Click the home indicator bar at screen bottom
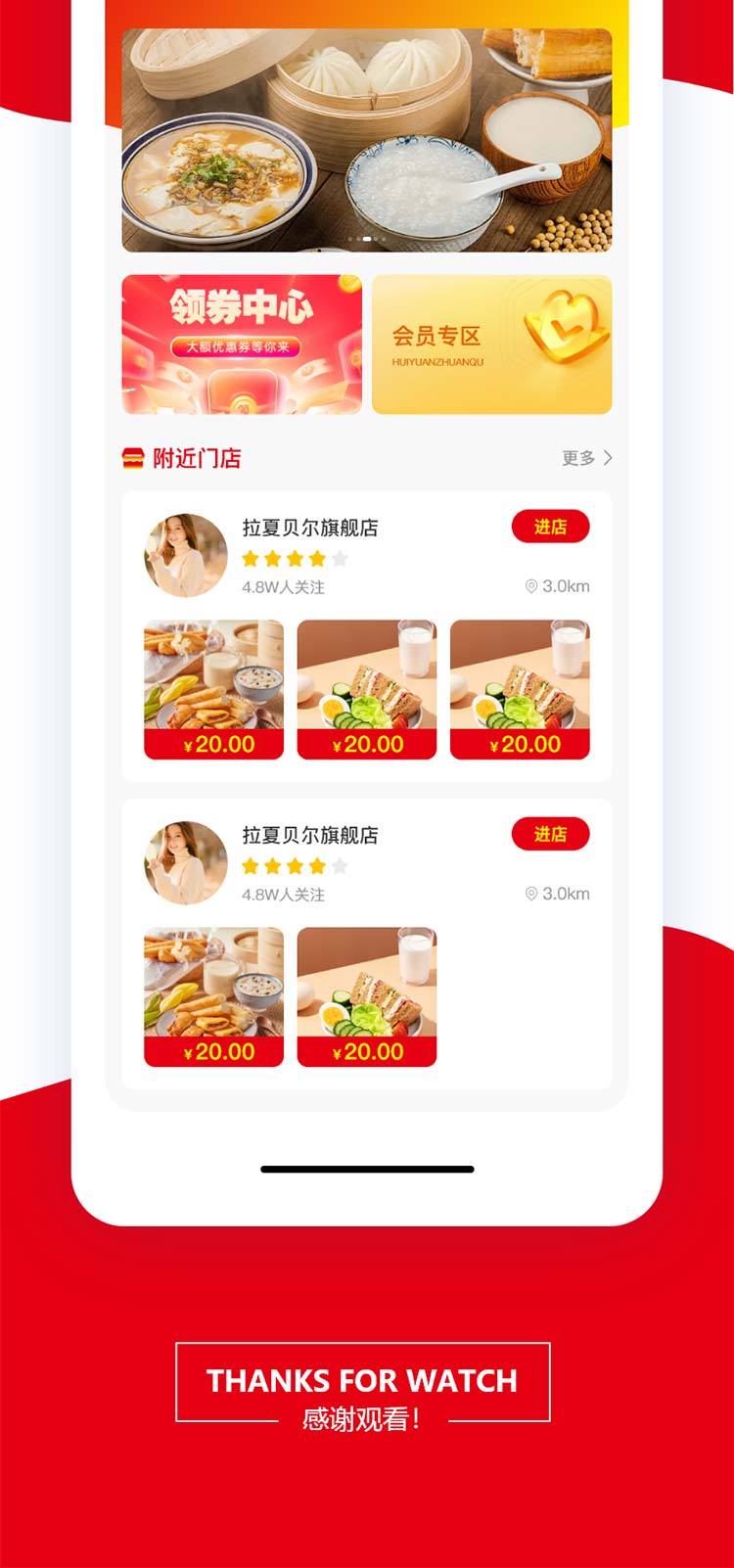Screen dimensions: 734x1568 coord(366,1169)
